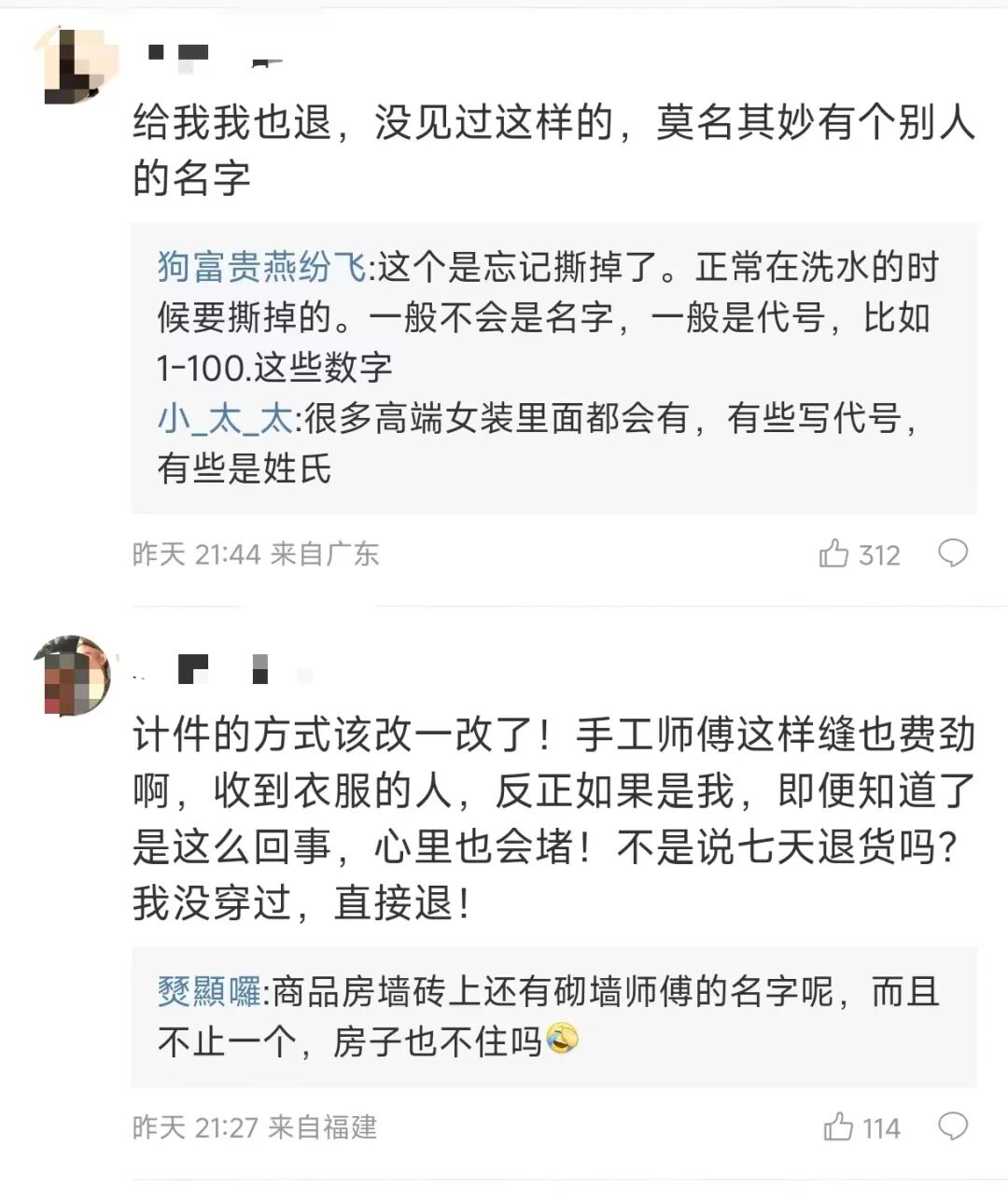The image size is (1008, 1202).
Task: Reply to the comment posted at 21:27
Action: tap(952, 1126)
